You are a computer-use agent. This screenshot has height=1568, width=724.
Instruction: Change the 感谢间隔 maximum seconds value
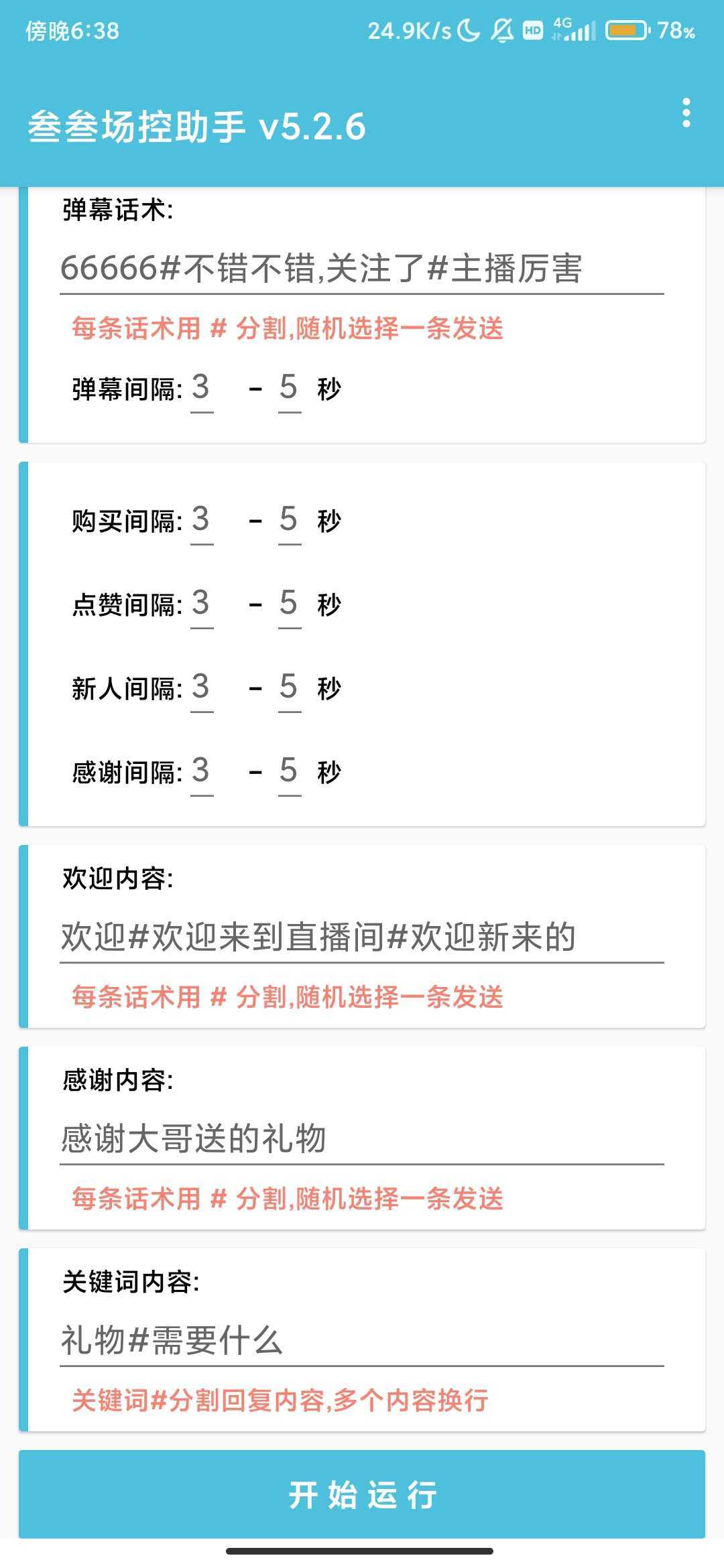(x=289, y=772)
